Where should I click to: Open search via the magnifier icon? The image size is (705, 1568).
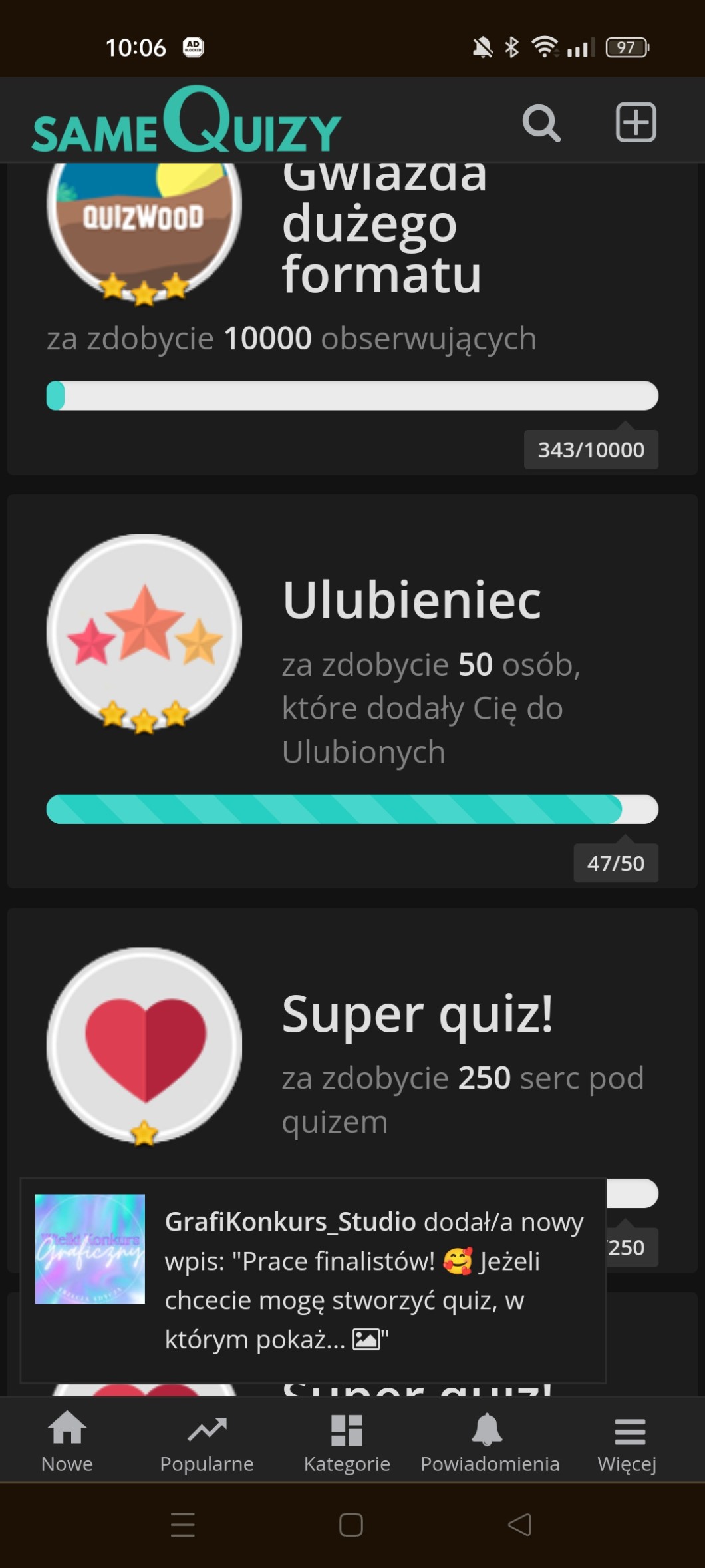[x=541, y=123]
